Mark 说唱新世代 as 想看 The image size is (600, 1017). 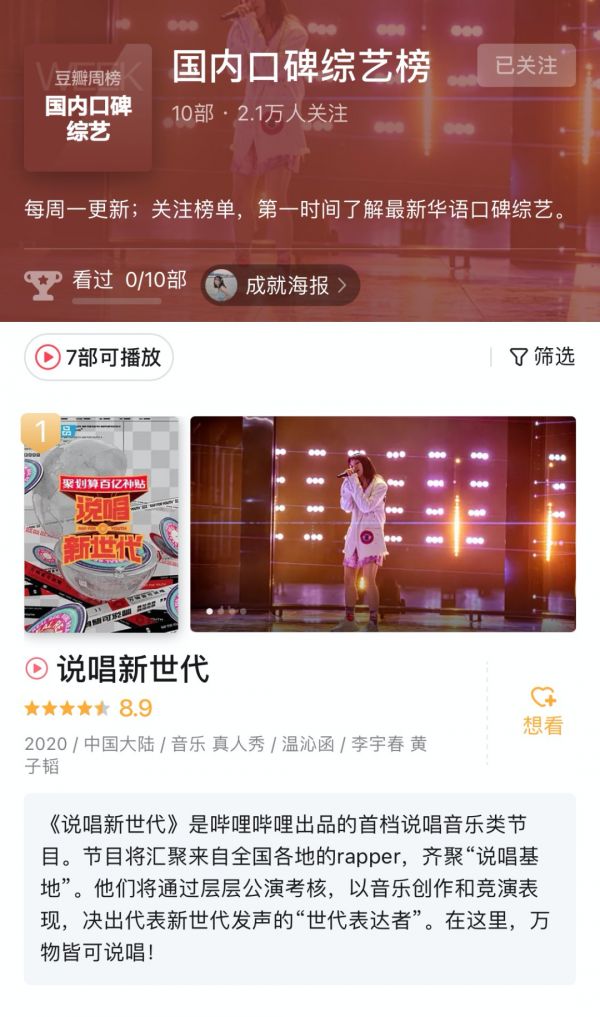543,710
